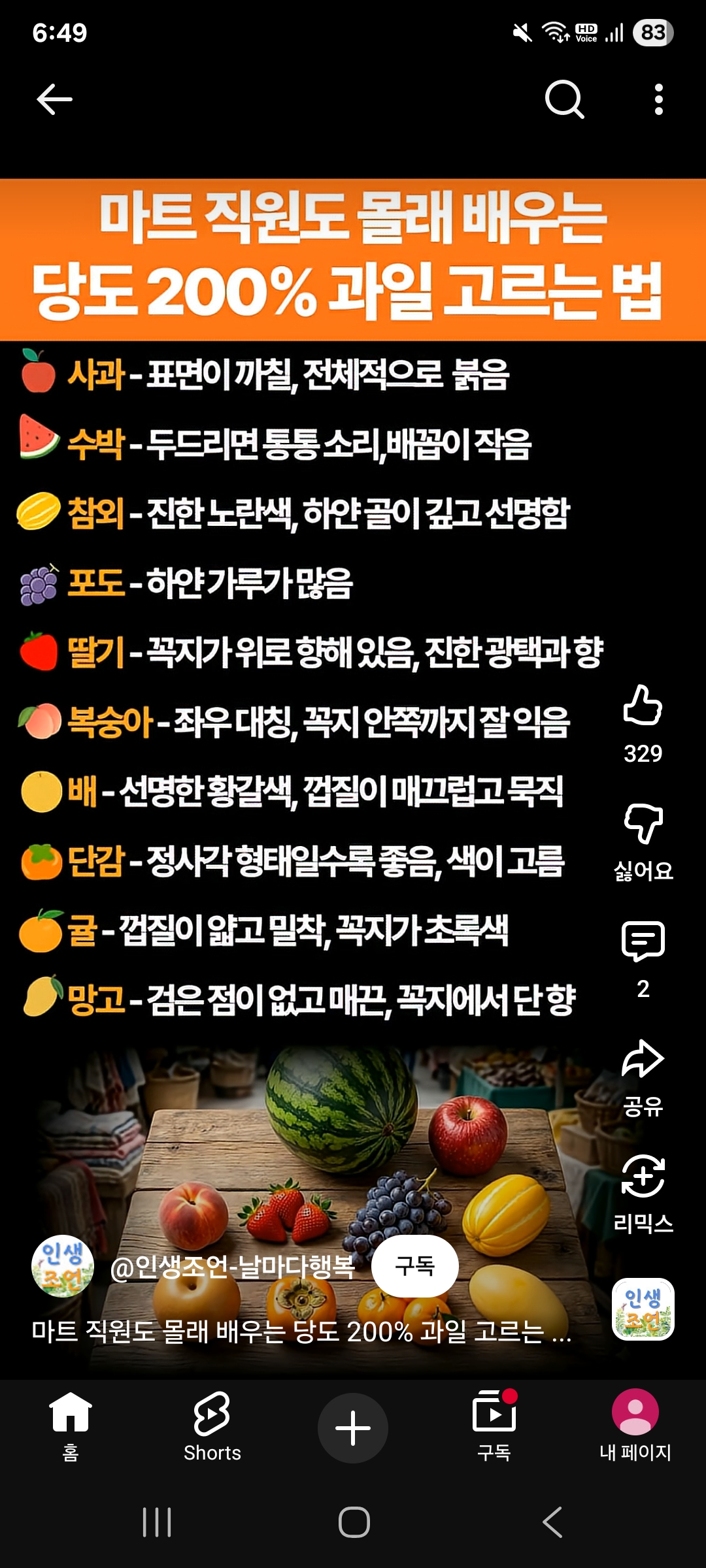Dislike this Short (싫어요)
The width and height of the screenshot is (706, 1568).
(643, 825)
